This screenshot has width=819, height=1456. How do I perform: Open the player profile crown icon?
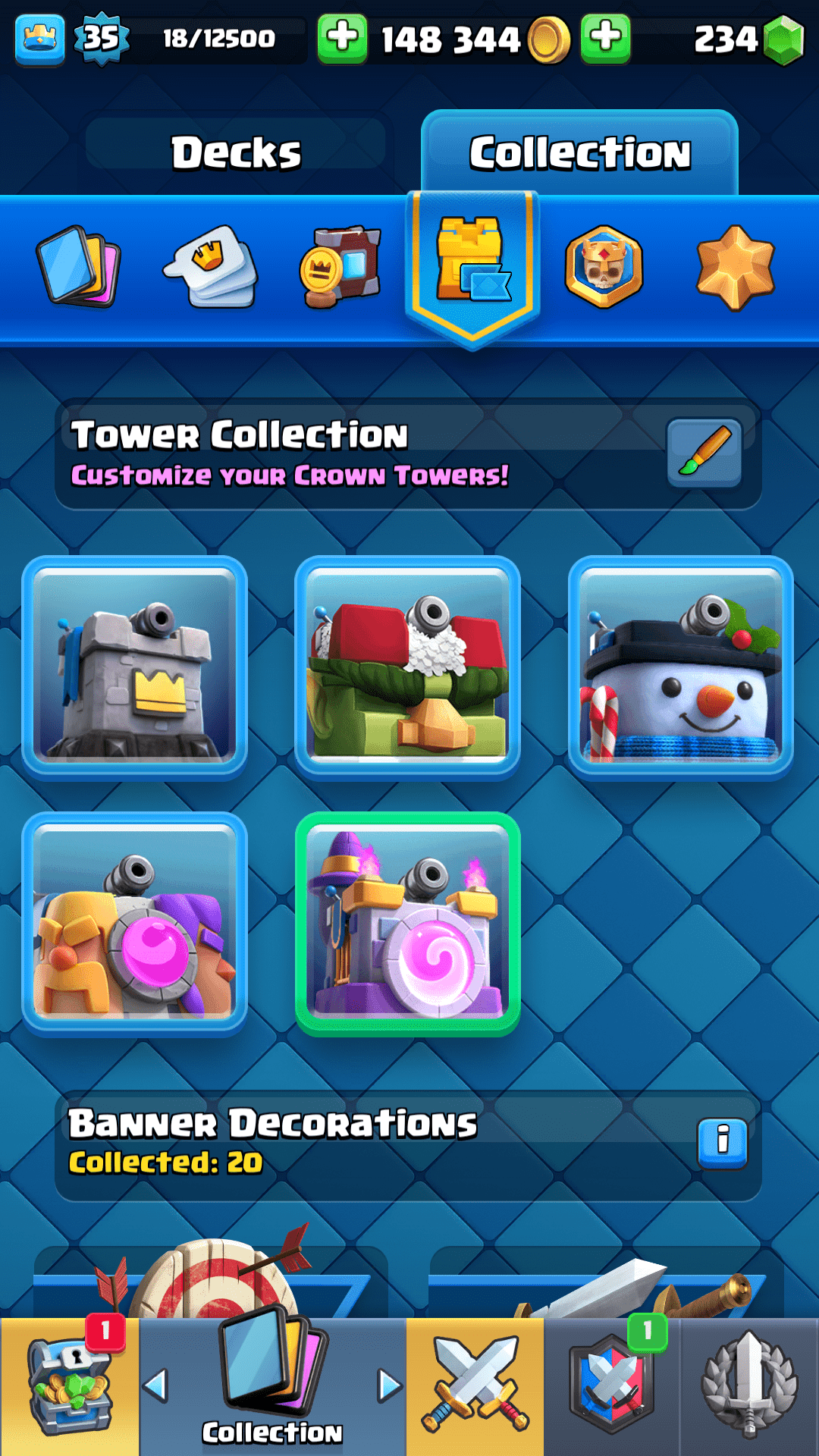click(x=39, y=38)
